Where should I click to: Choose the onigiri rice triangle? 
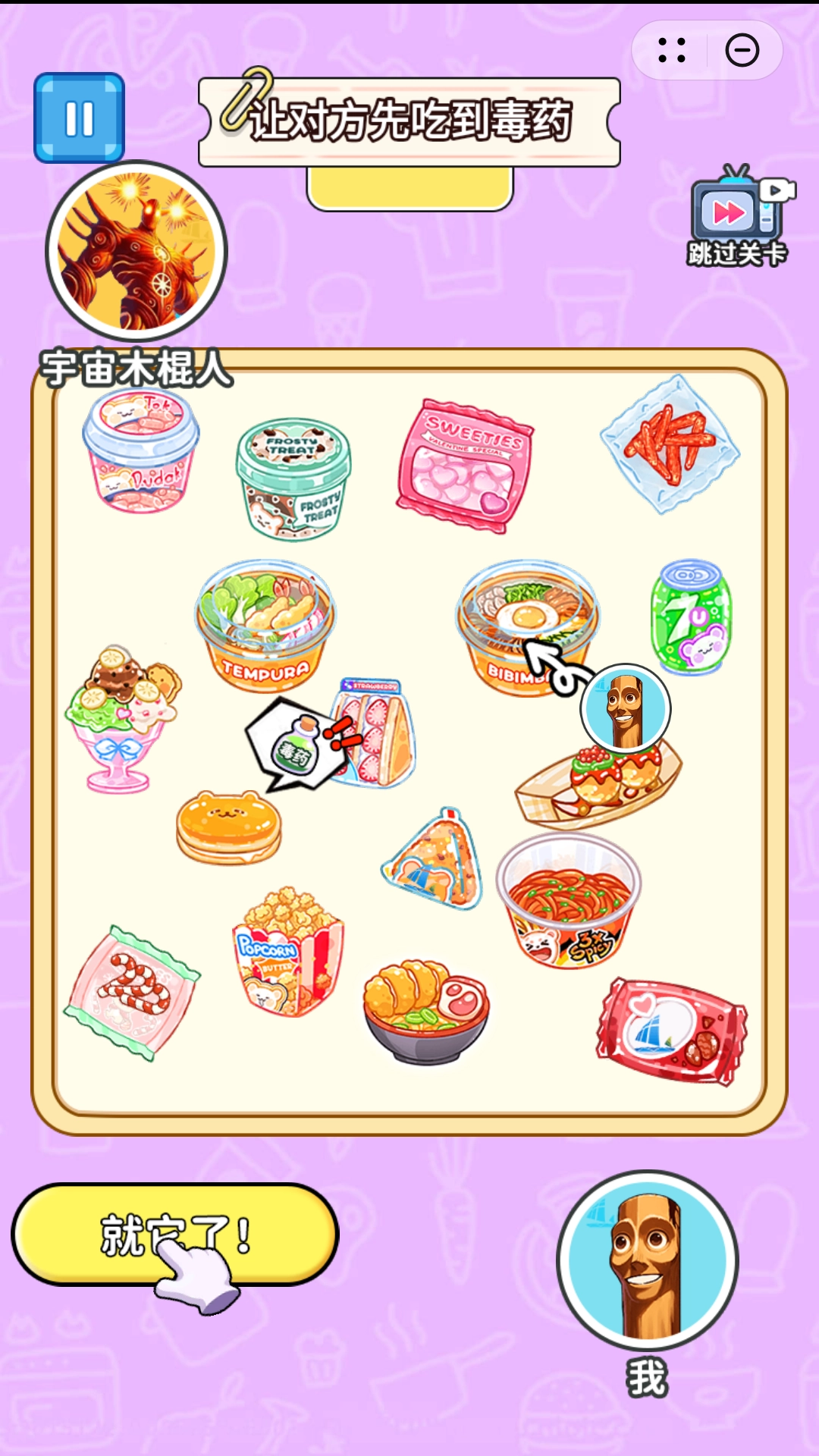[x=435, y=862]
